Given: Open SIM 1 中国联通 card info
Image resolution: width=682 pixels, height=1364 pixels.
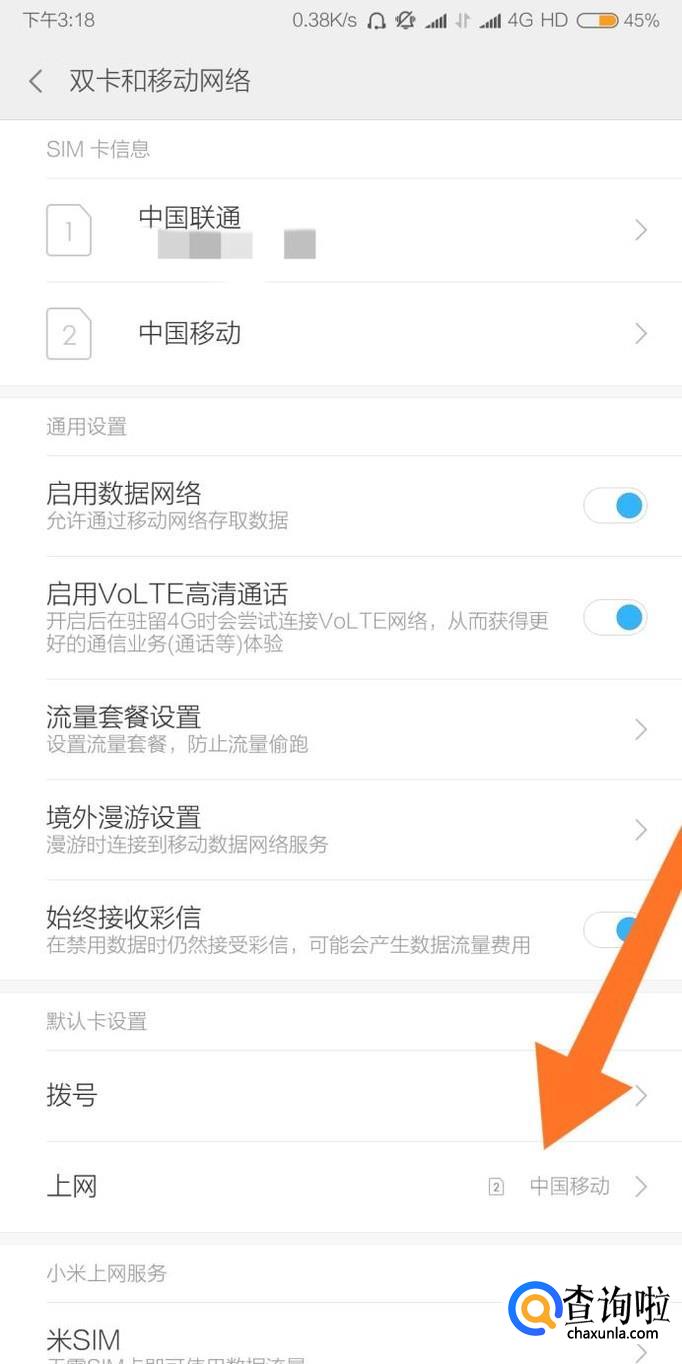Looking at the screenshot, I should [x=340, y=231].
